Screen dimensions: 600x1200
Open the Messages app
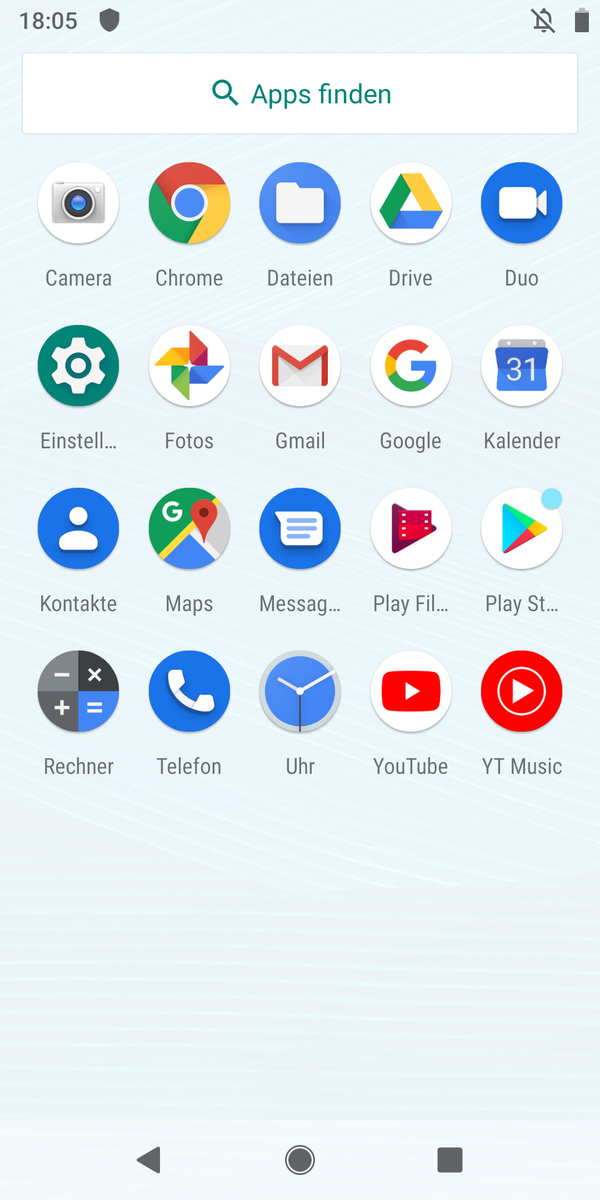(300, 529)
